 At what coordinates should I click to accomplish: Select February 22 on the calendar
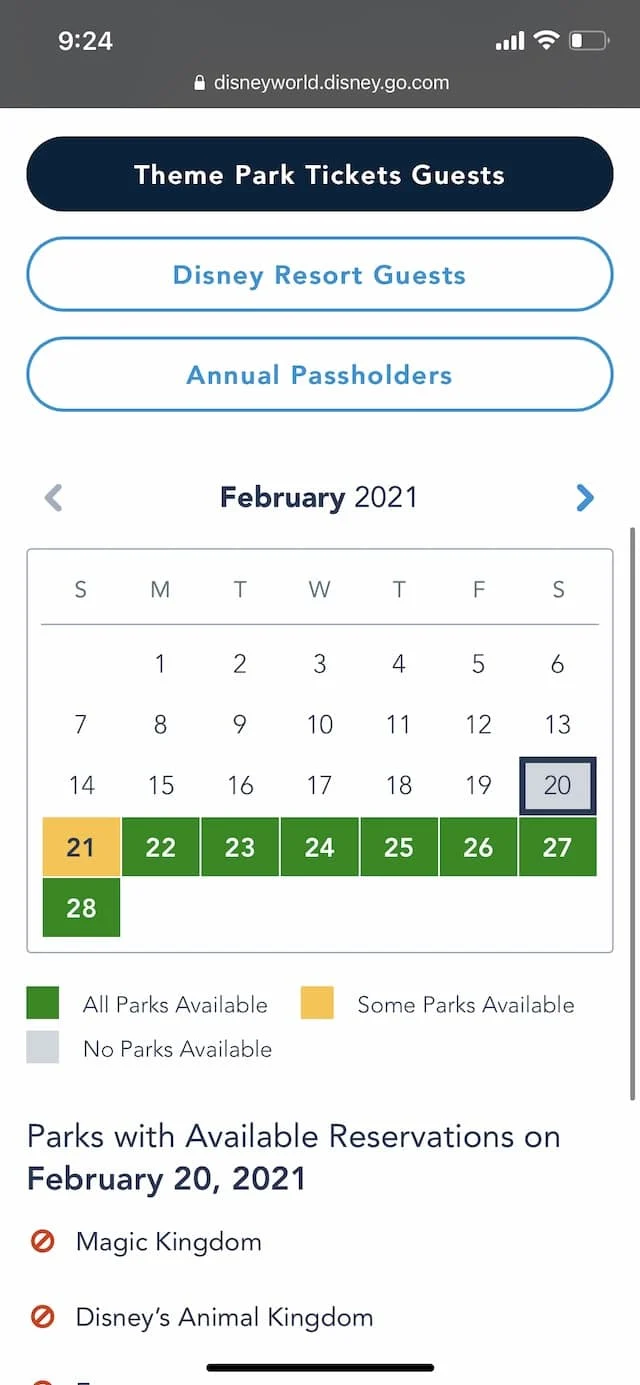(160, 847)
